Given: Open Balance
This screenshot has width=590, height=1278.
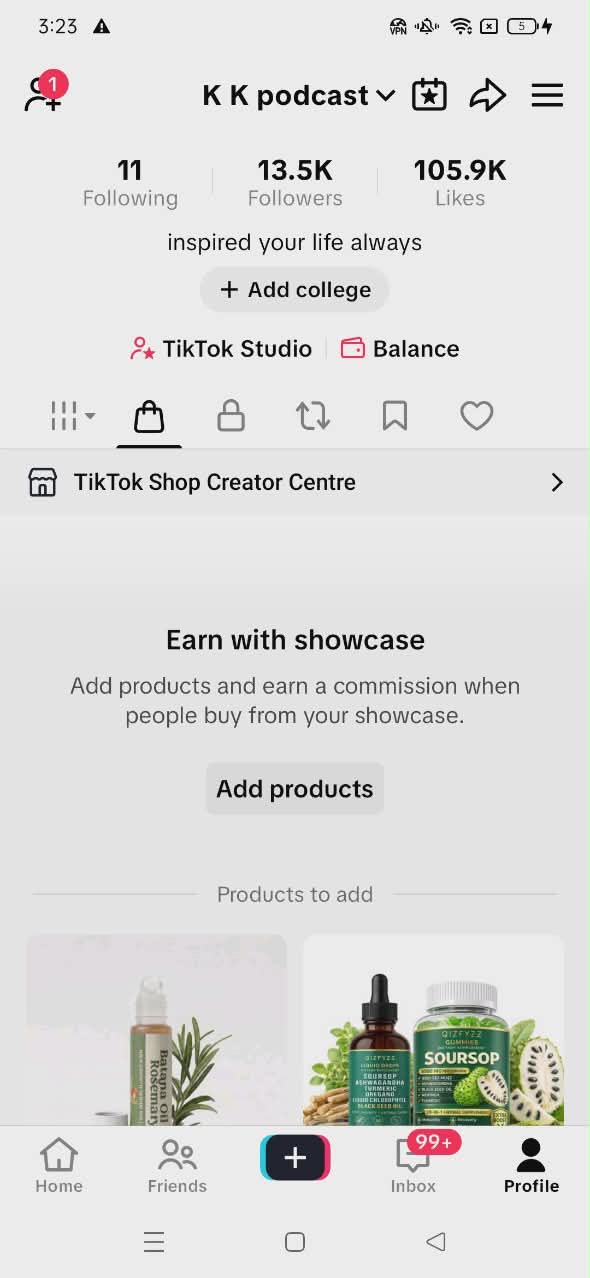Looking at the screenshot, I should point(400,349).
